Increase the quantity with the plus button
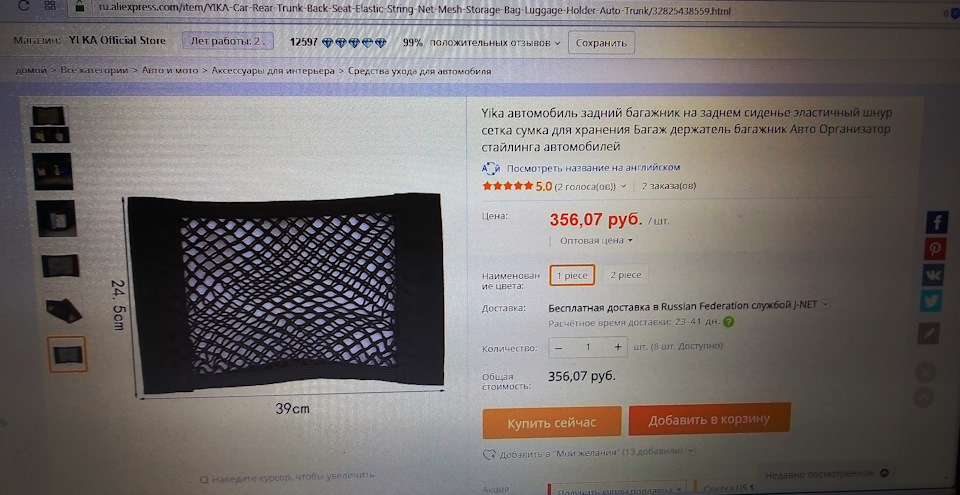Screen dimensions: 960x495 (618, 346)
